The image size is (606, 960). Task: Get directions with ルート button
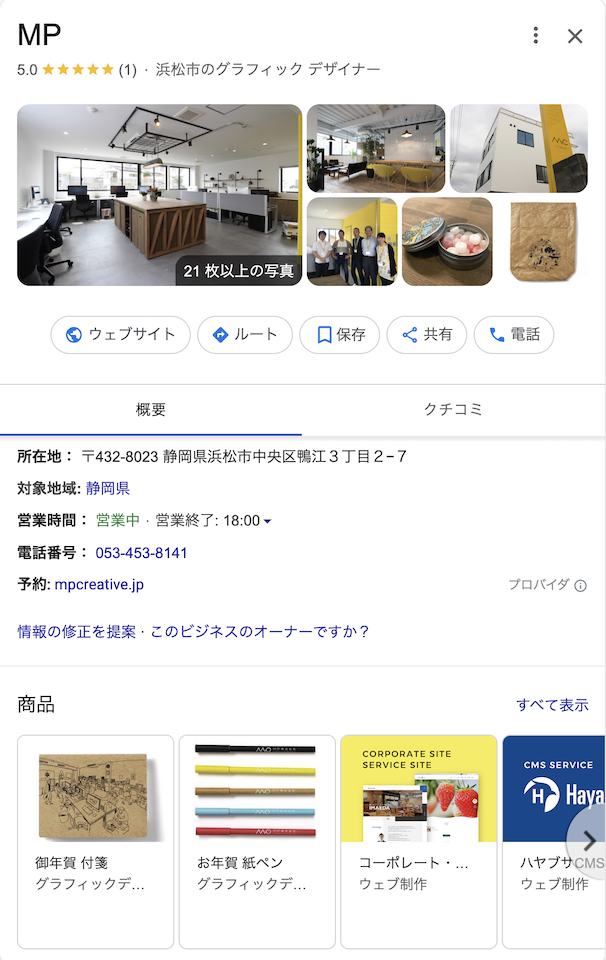[x=244, y=335]
